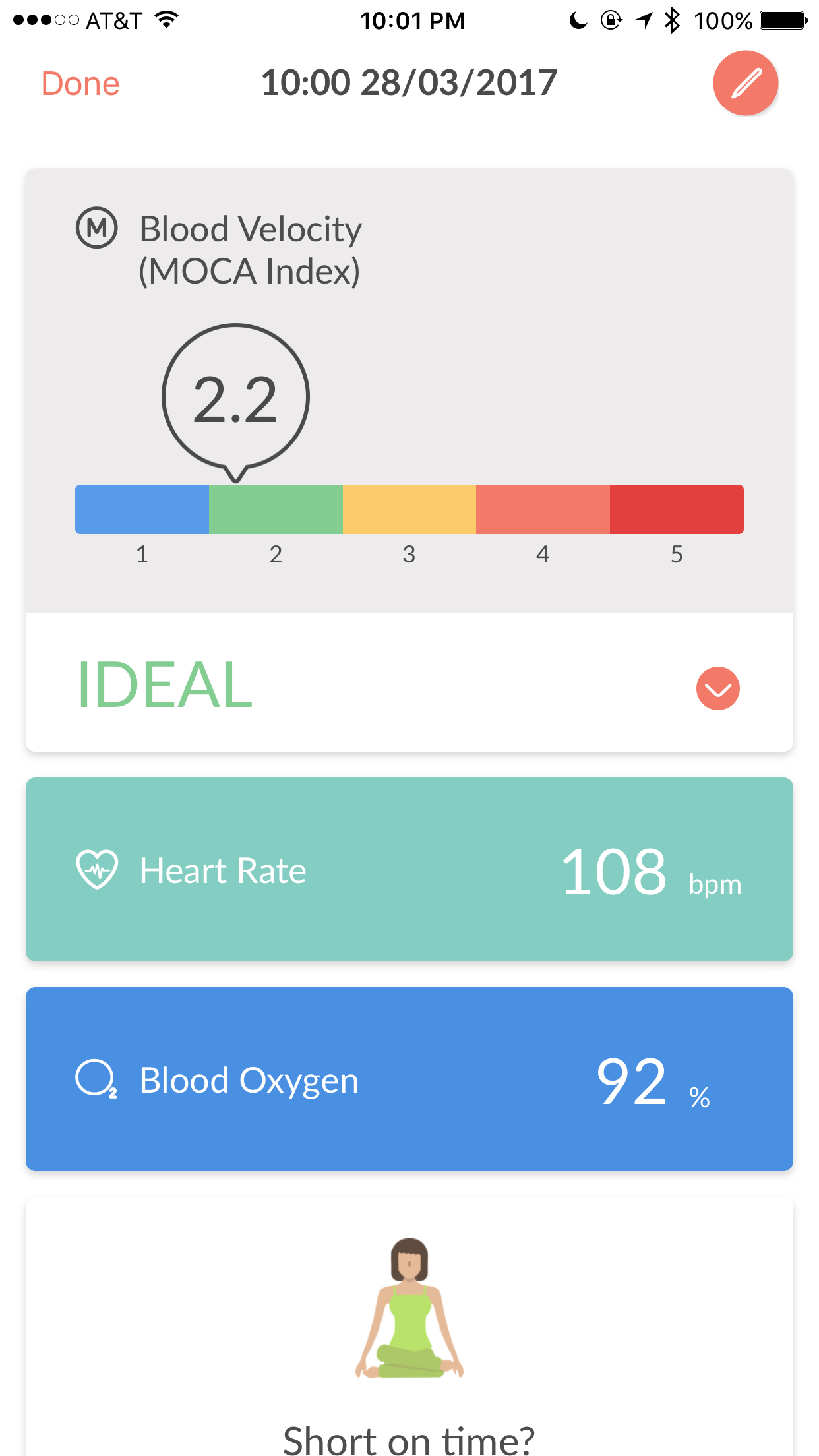Tap Done to close the measurement
This screenshot has height=1456, width=819.
click(80, 84)
